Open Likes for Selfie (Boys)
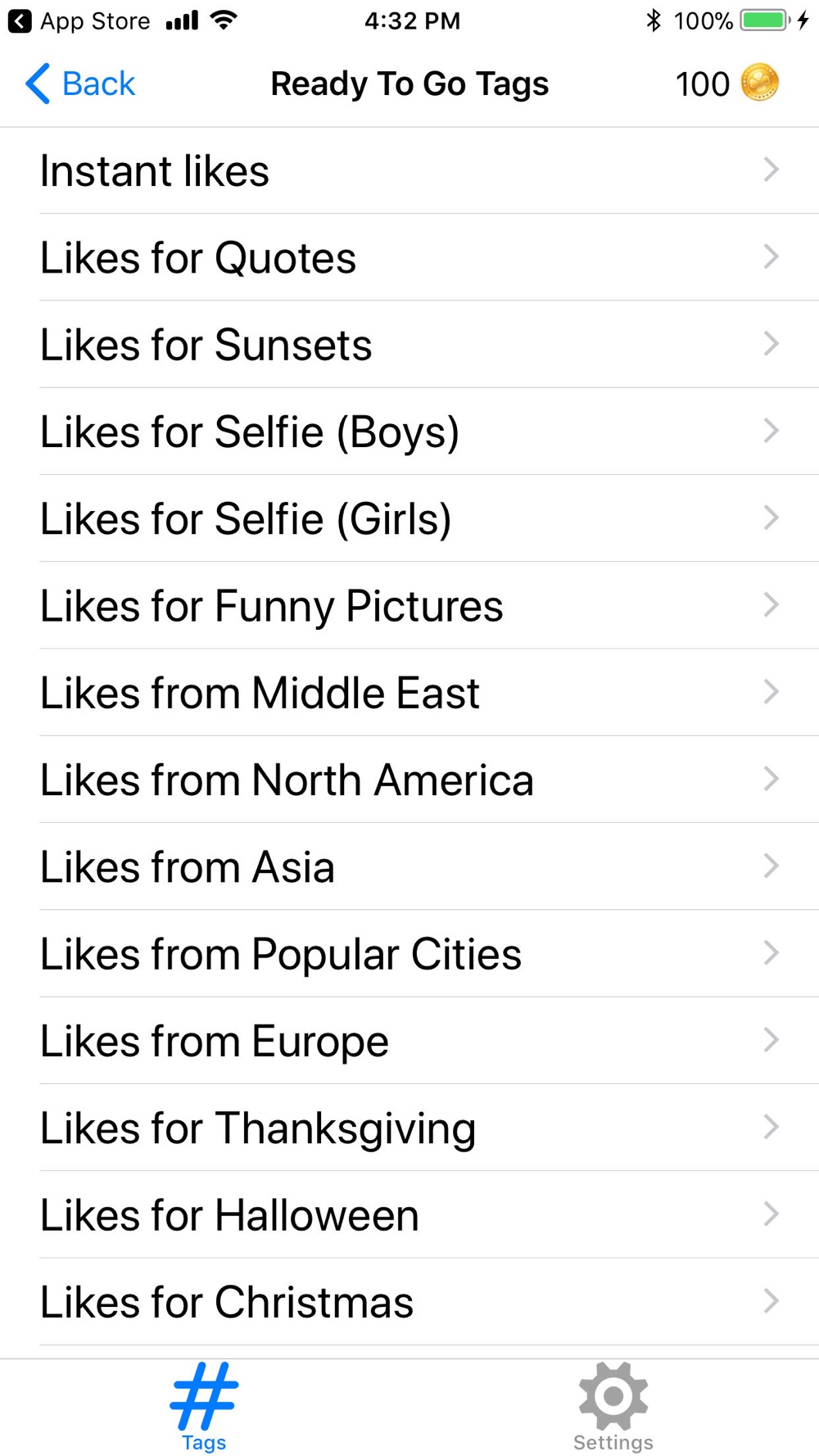The height and width of the screenshot is (1456, 819). click(x=409, y=432)
